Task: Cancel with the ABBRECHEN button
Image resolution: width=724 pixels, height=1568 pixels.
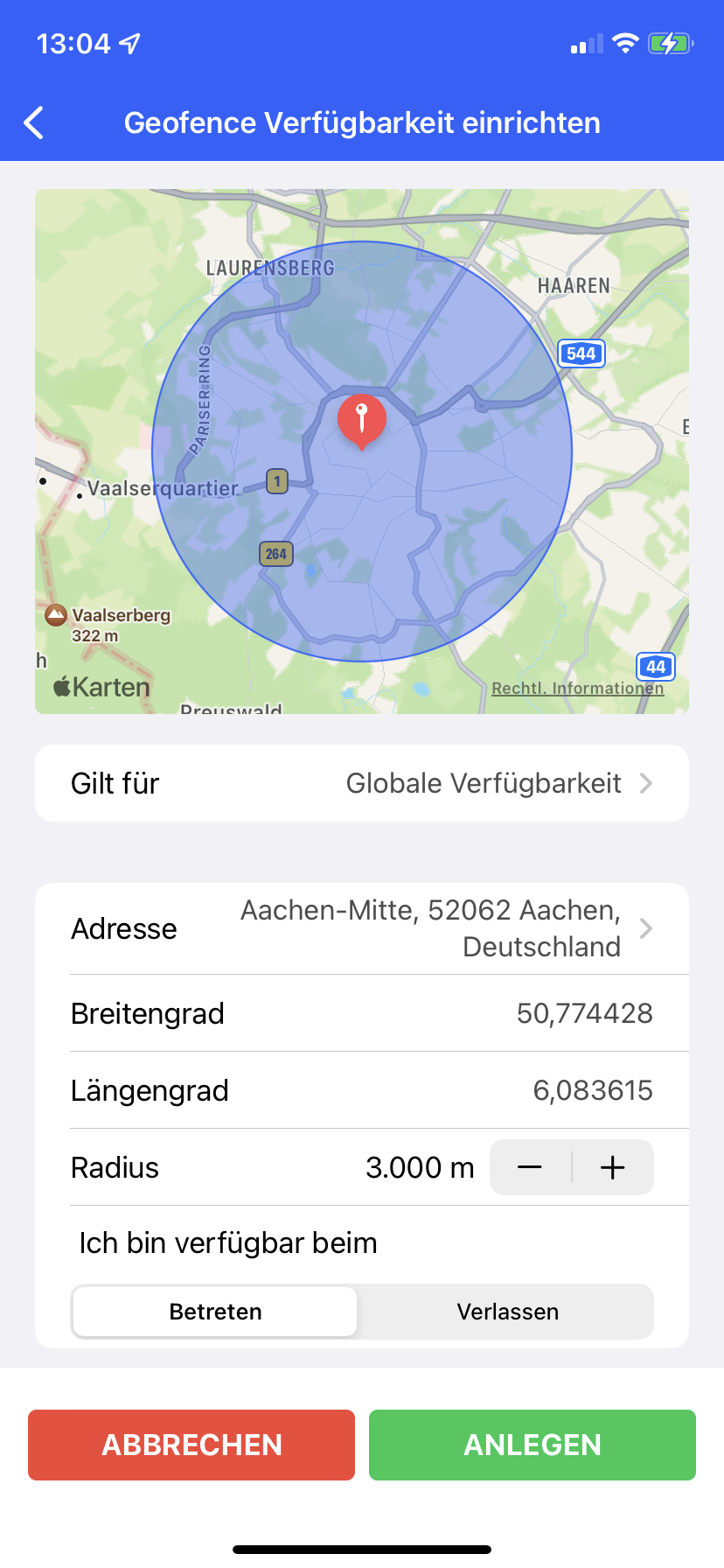Action: click(x=191, y=1445)
